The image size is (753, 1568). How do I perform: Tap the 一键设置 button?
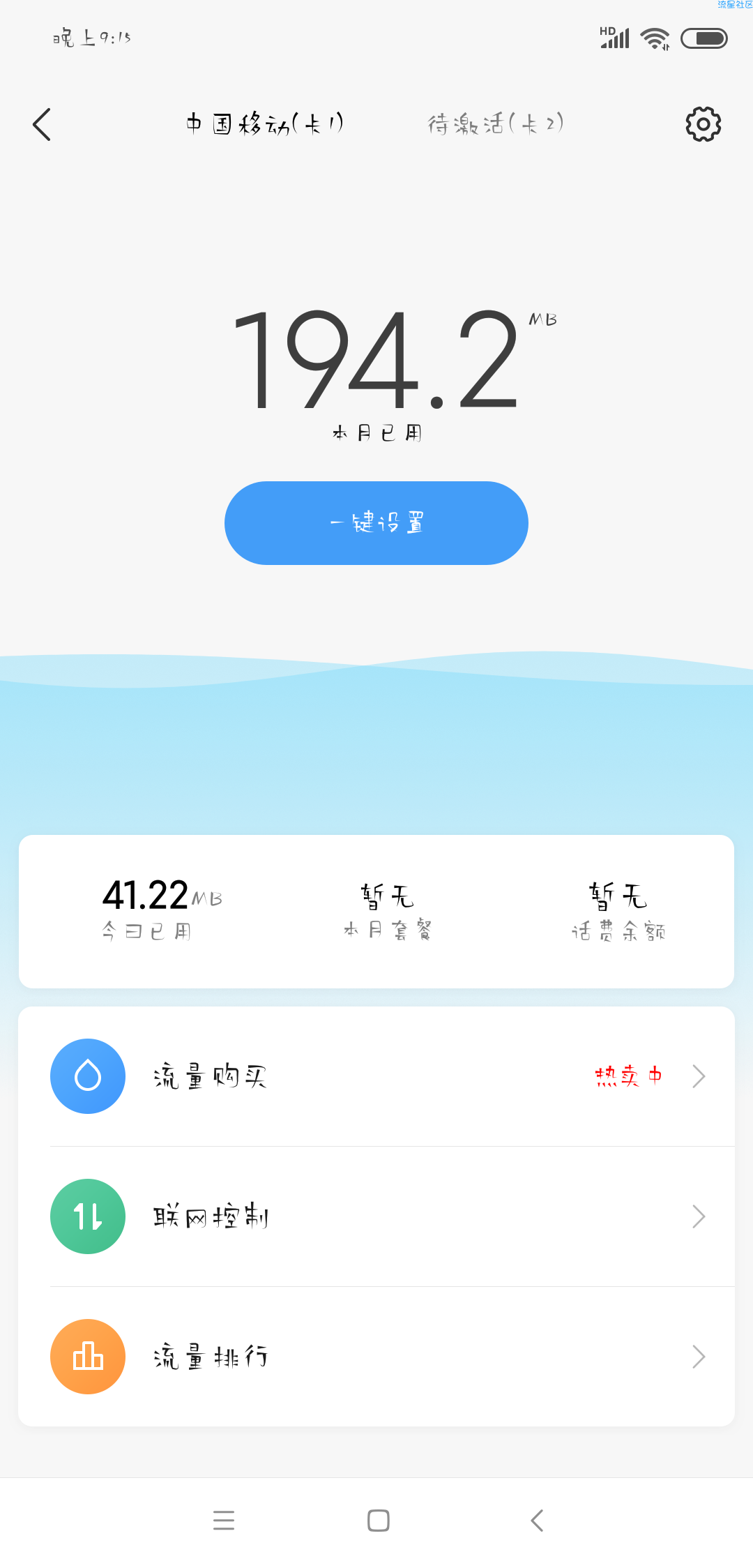tap(376, 523)
